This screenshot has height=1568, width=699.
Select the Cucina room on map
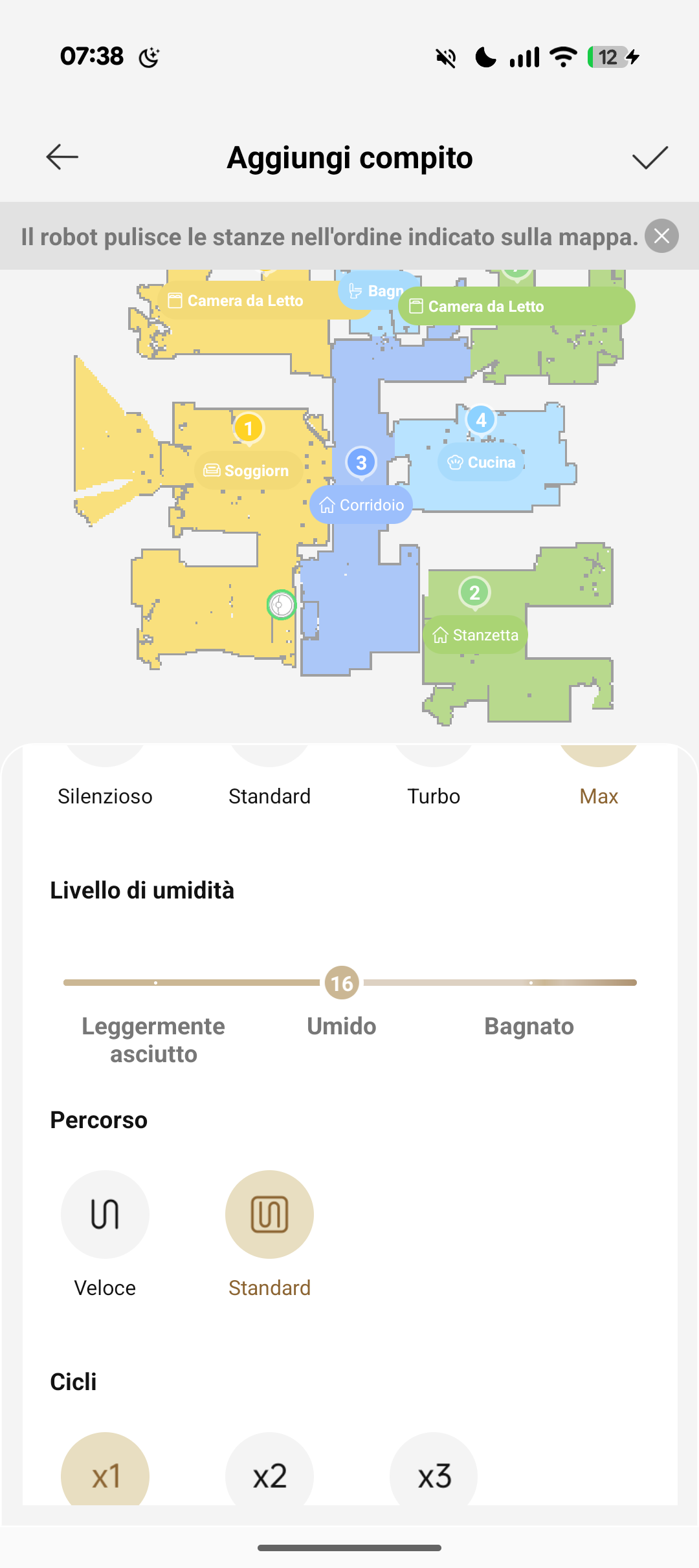coord(482,463)
